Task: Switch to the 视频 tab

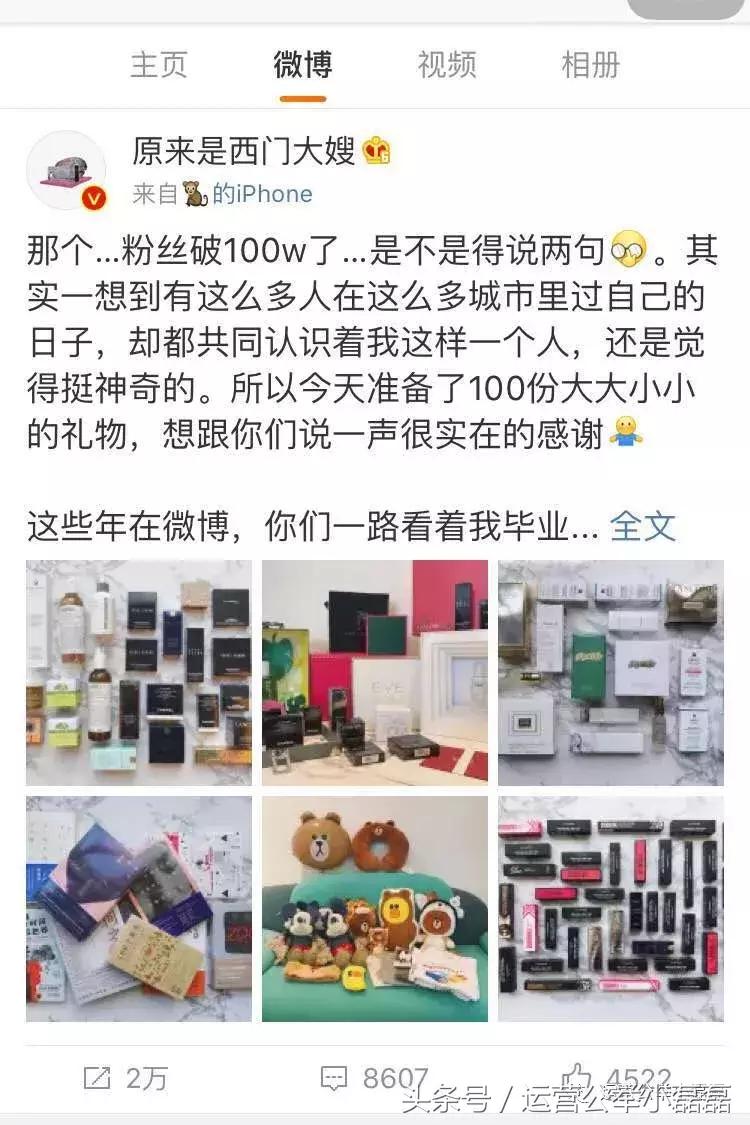Action: [446, 66]
